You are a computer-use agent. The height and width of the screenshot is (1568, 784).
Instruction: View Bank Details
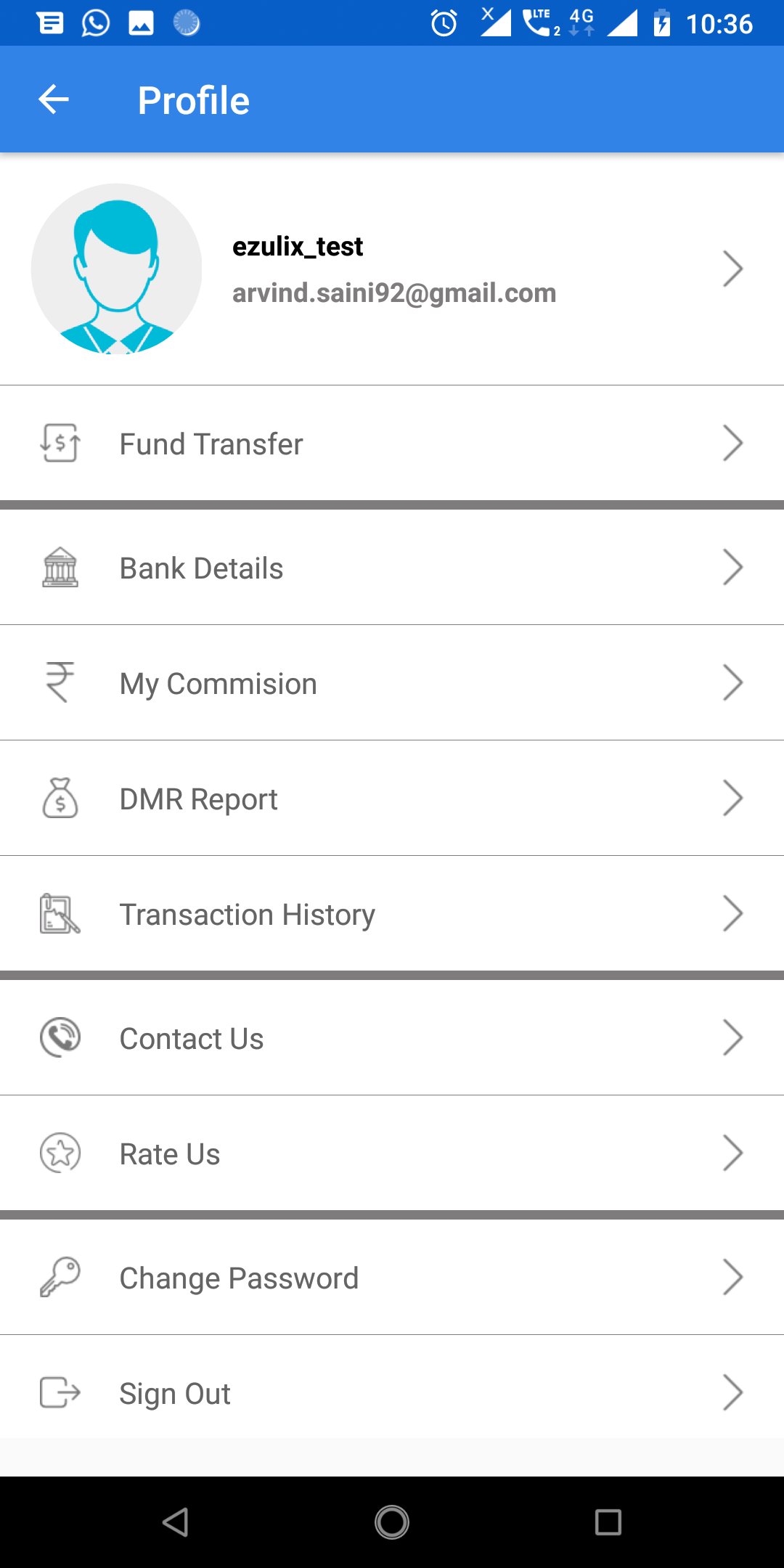pos(392,568)
